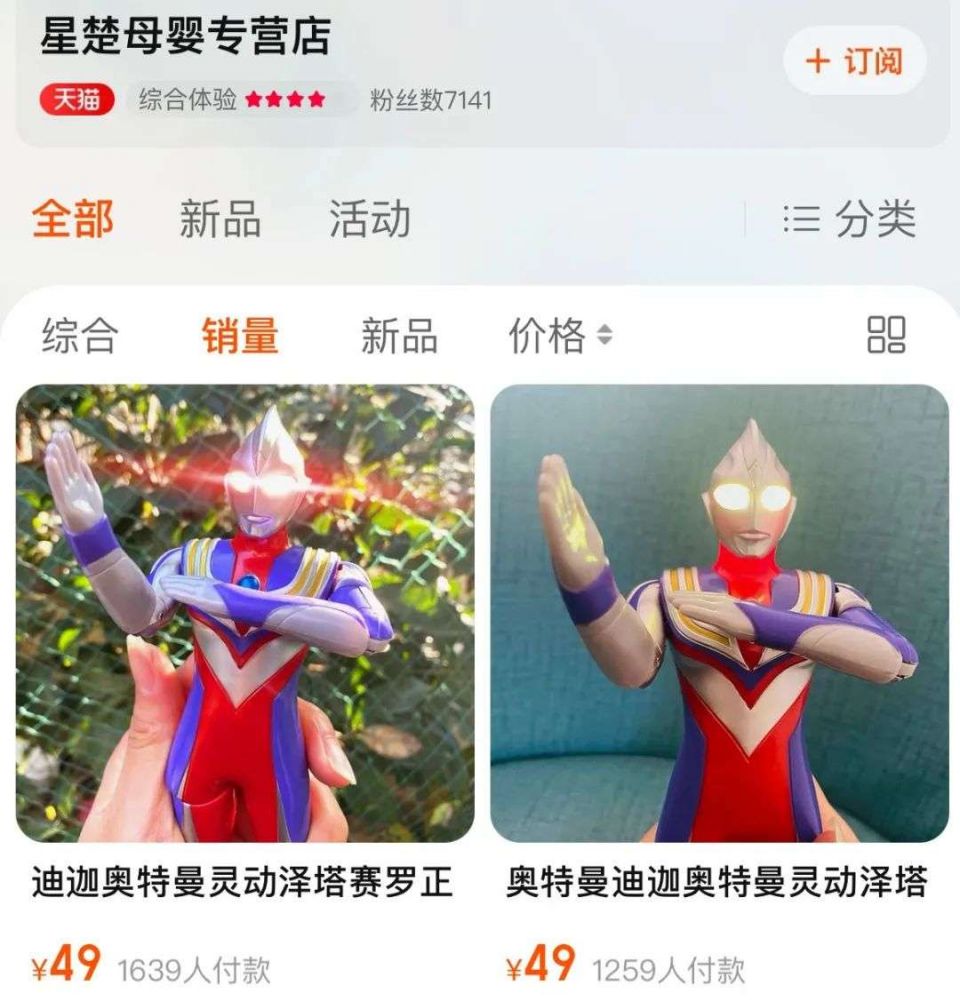The image size is (960, 1001).
Task: Toggle the grid layout view icon
Action: [886, 336]
